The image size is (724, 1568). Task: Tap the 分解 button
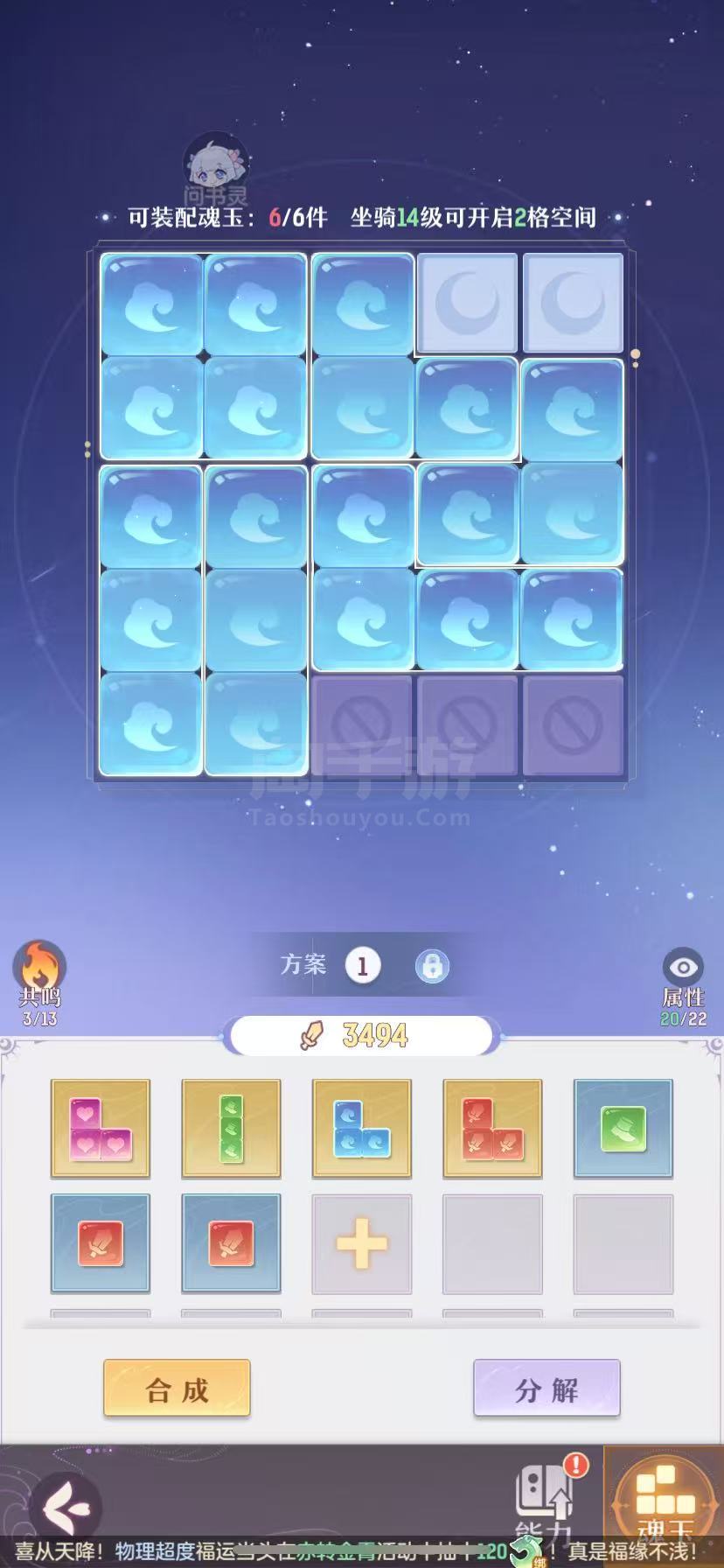pos(546,1388)
